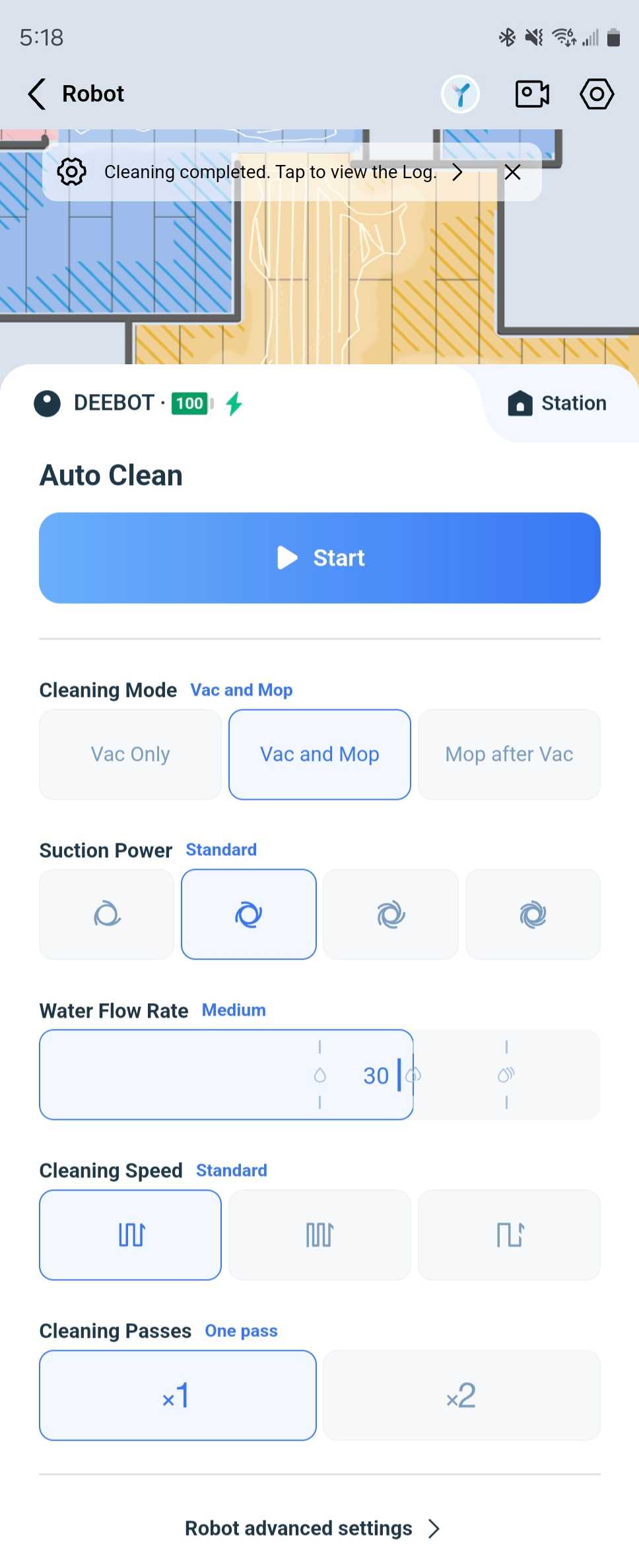The width and height of the screenshot is (639, 1568).
Task: Select Vac Only cleaning mode
Action: 130,754
